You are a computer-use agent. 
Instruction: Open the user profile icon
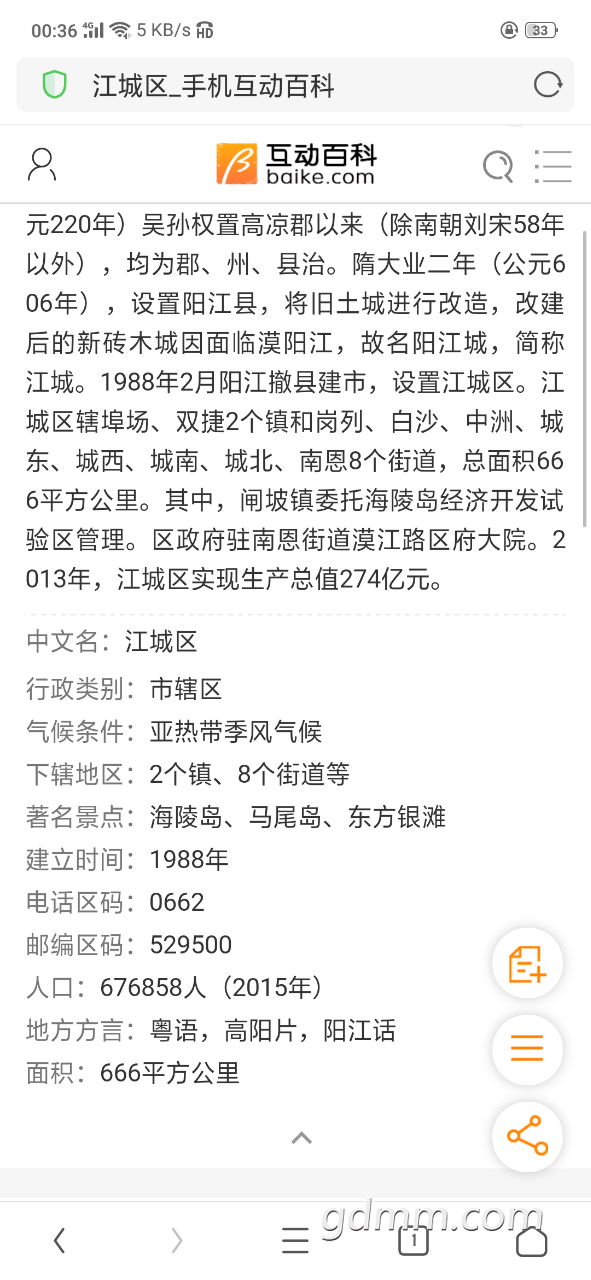click(42, 164)
